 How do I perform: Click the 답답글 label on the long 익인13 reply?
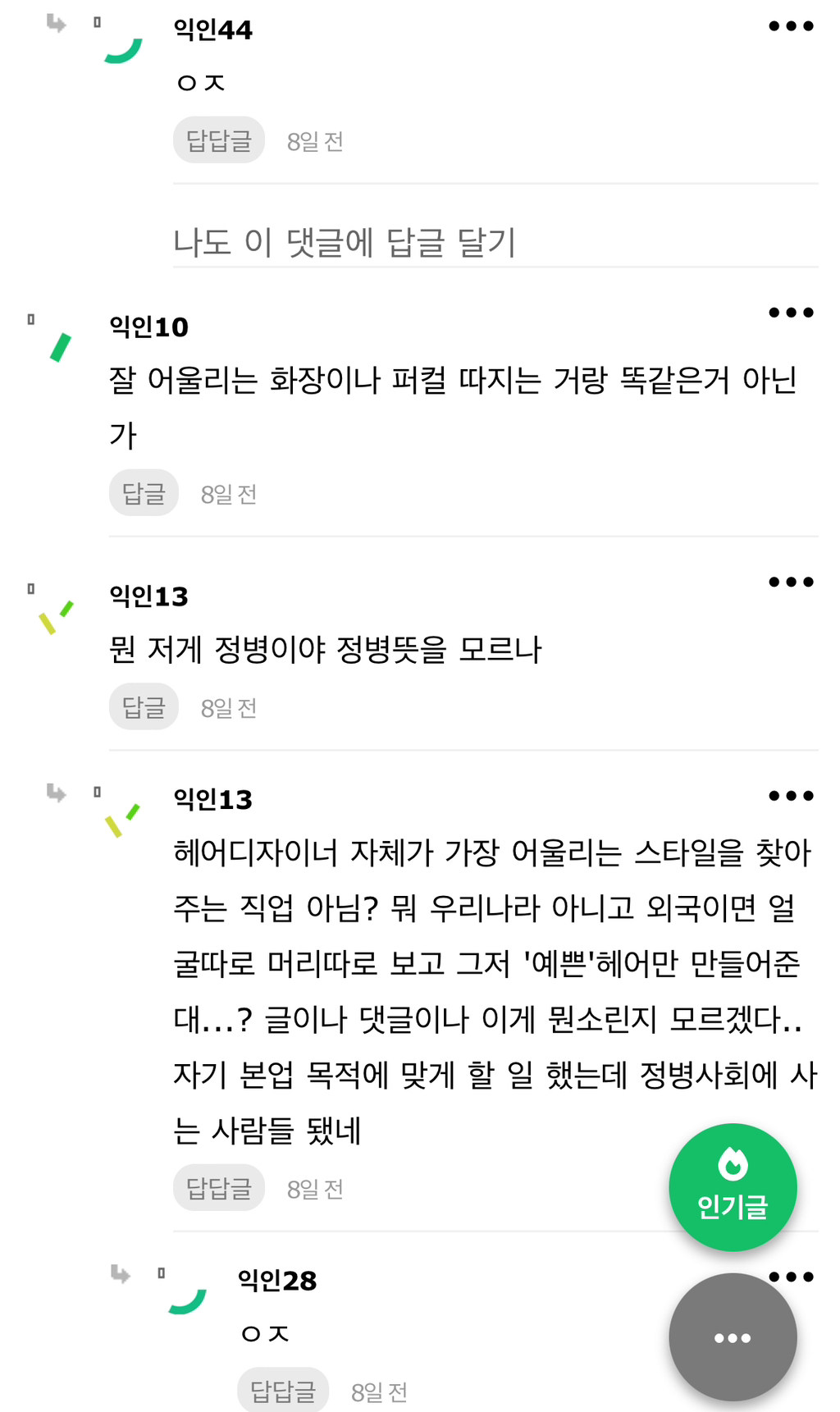pyautogui.click(x=218, y=1187)
